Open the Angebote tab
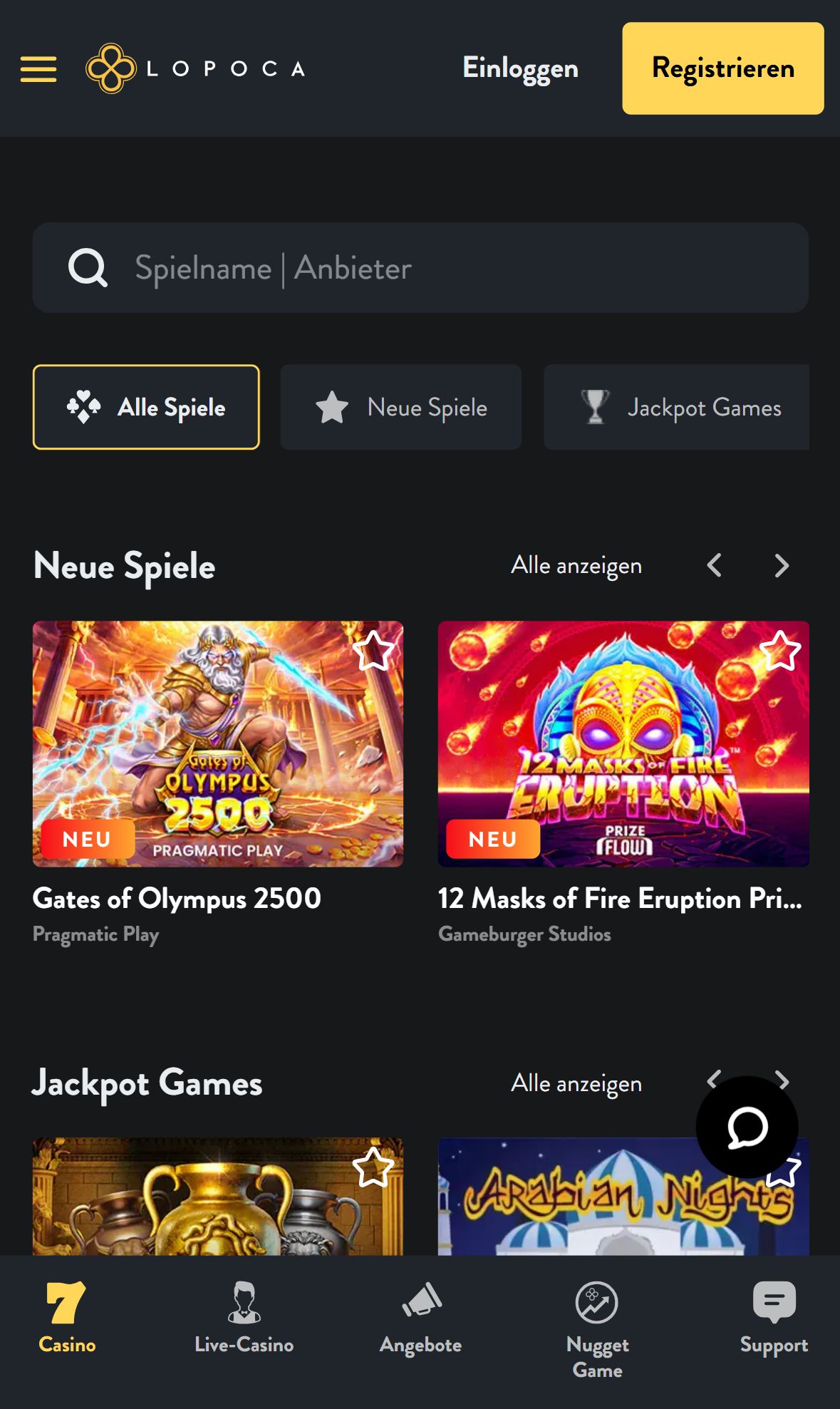Viewport: 840px width, 1409px height. [x=420, y=1318]
